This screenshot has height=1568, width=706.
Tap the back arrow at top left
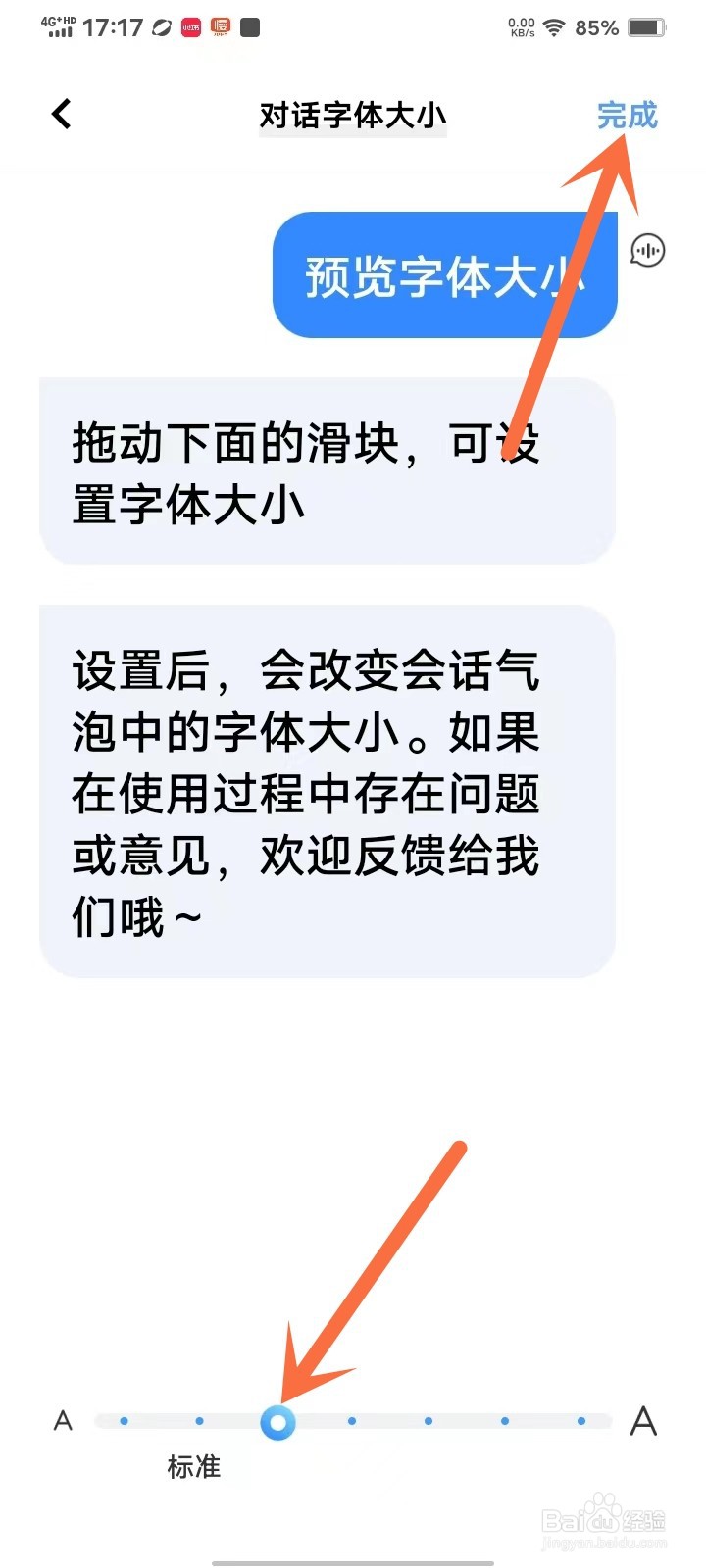click(61, 114)
